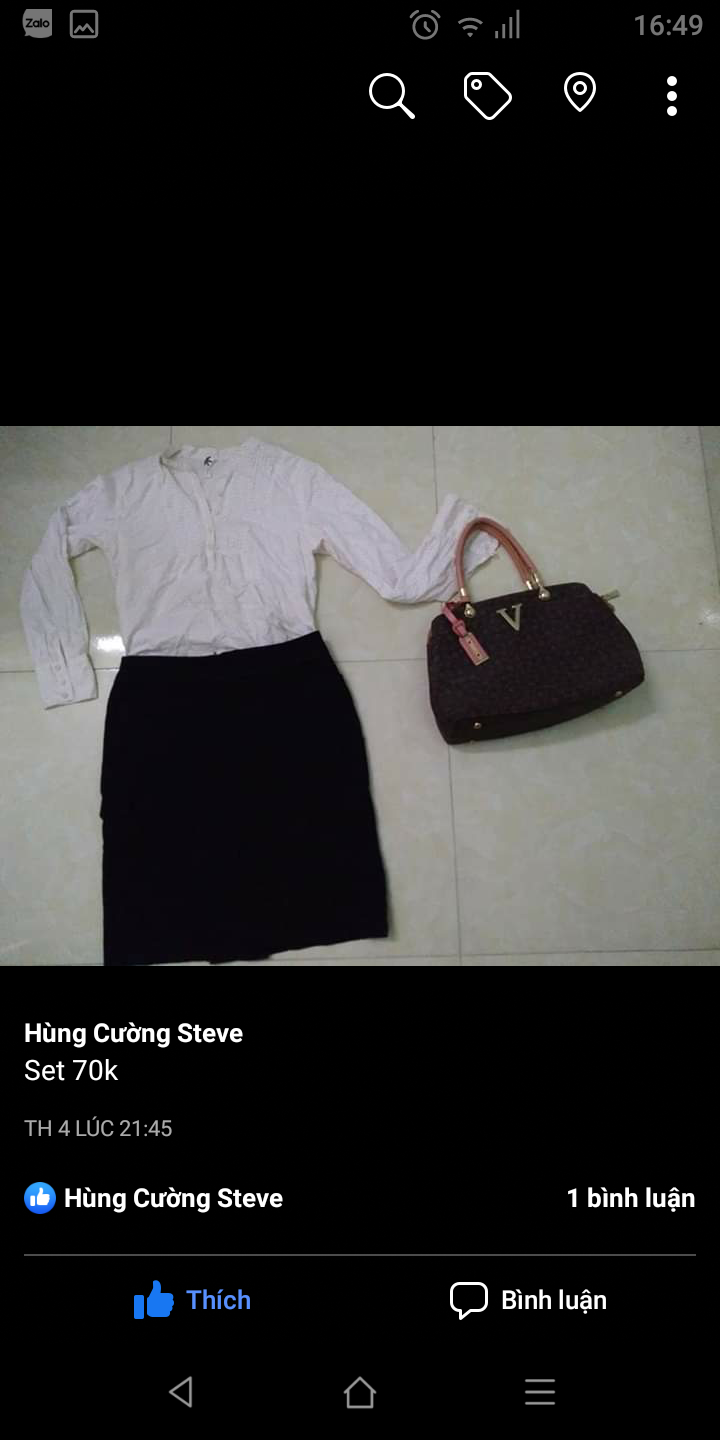Open the tag photo icon
Screen dimensions: 720x1440
487,96
